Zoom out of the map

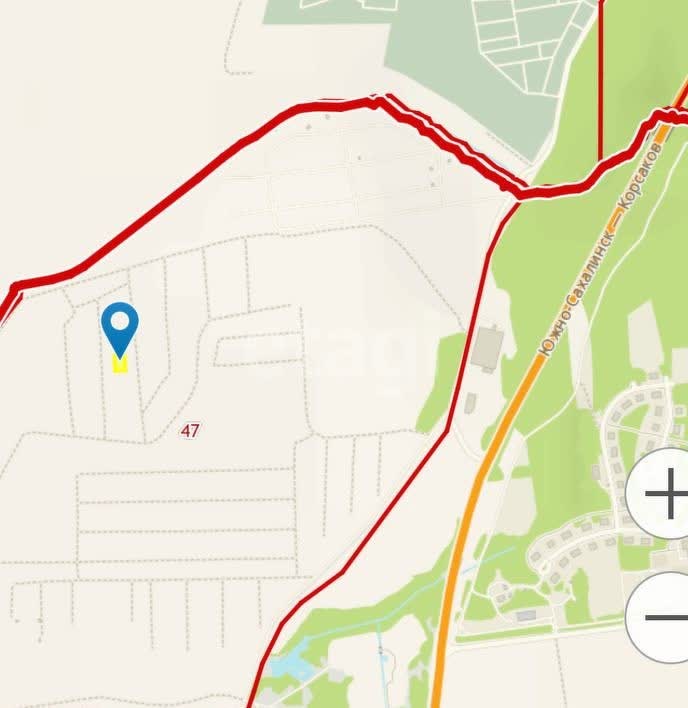coord(662,617)
